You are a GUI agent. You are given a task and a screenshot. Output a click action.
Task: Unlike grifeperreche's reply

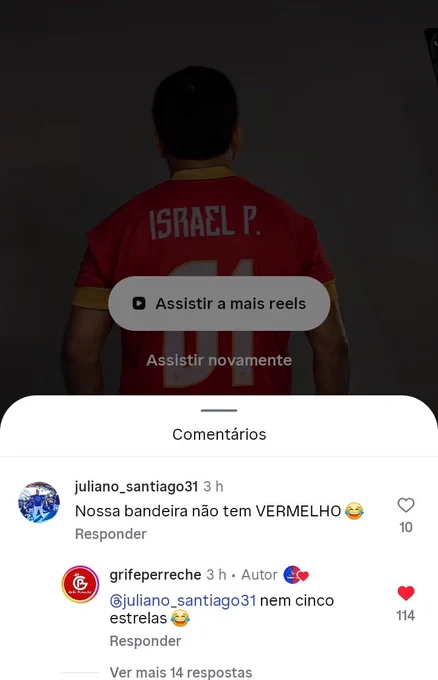click(406, 593)
